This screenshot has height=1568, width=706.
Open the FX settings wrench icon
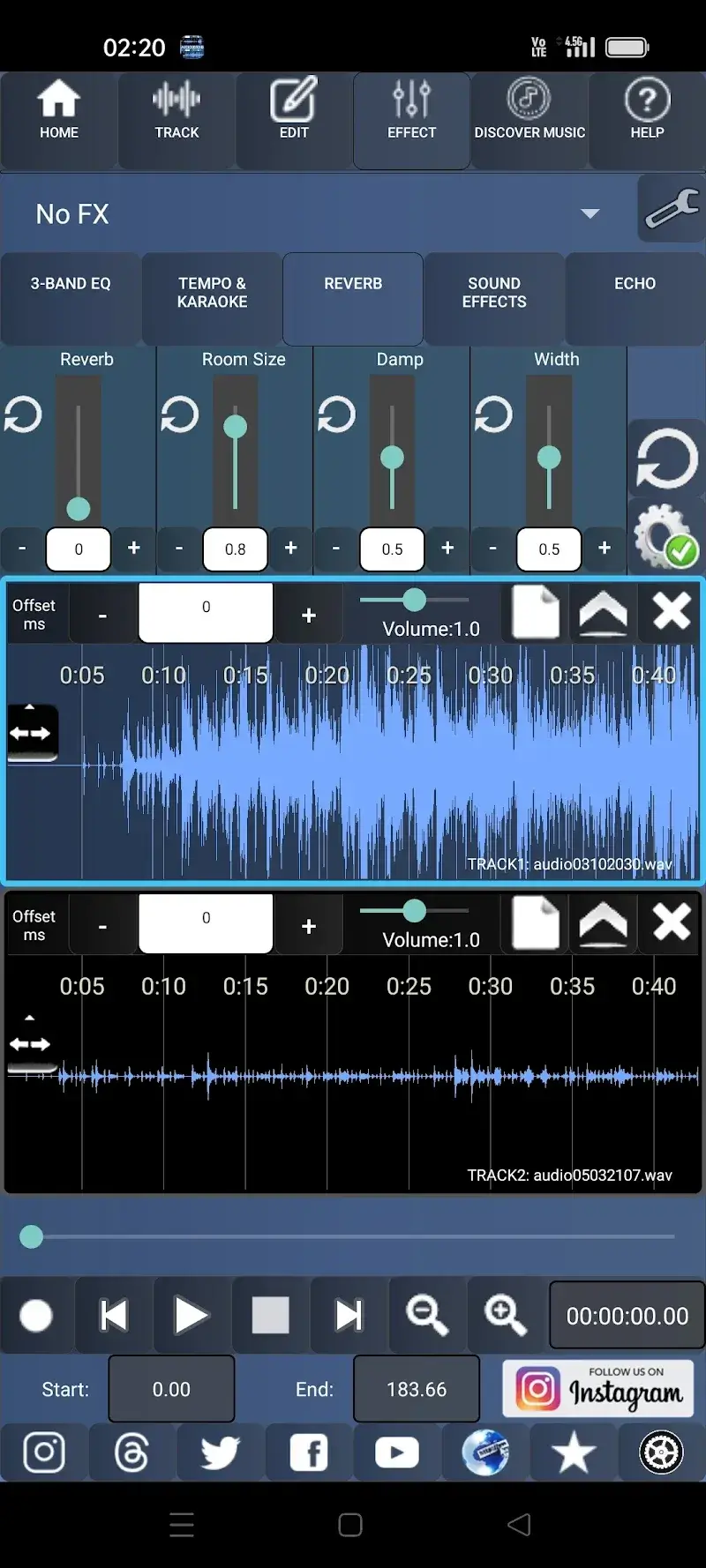point(671,209)
